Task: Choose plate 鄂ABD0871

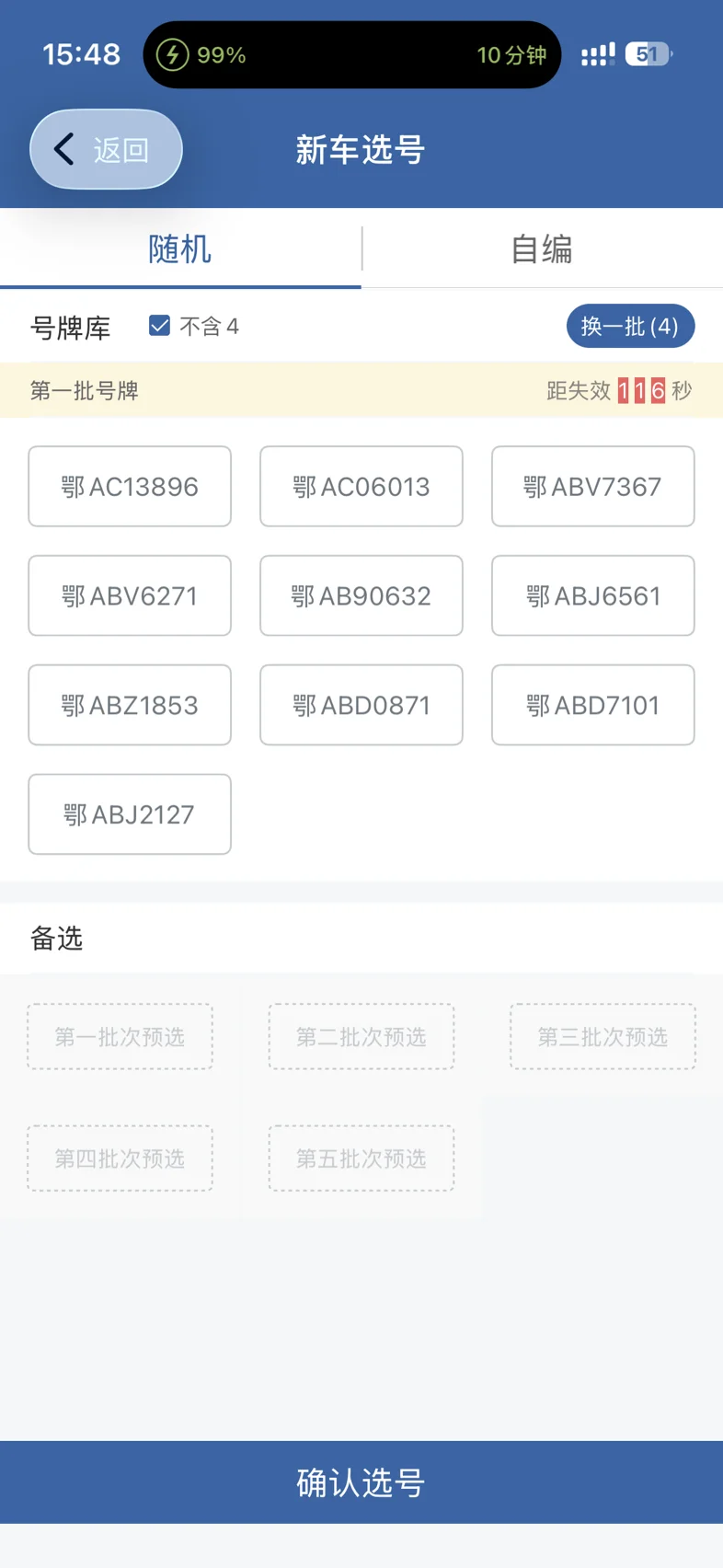Action: point(361,706)
